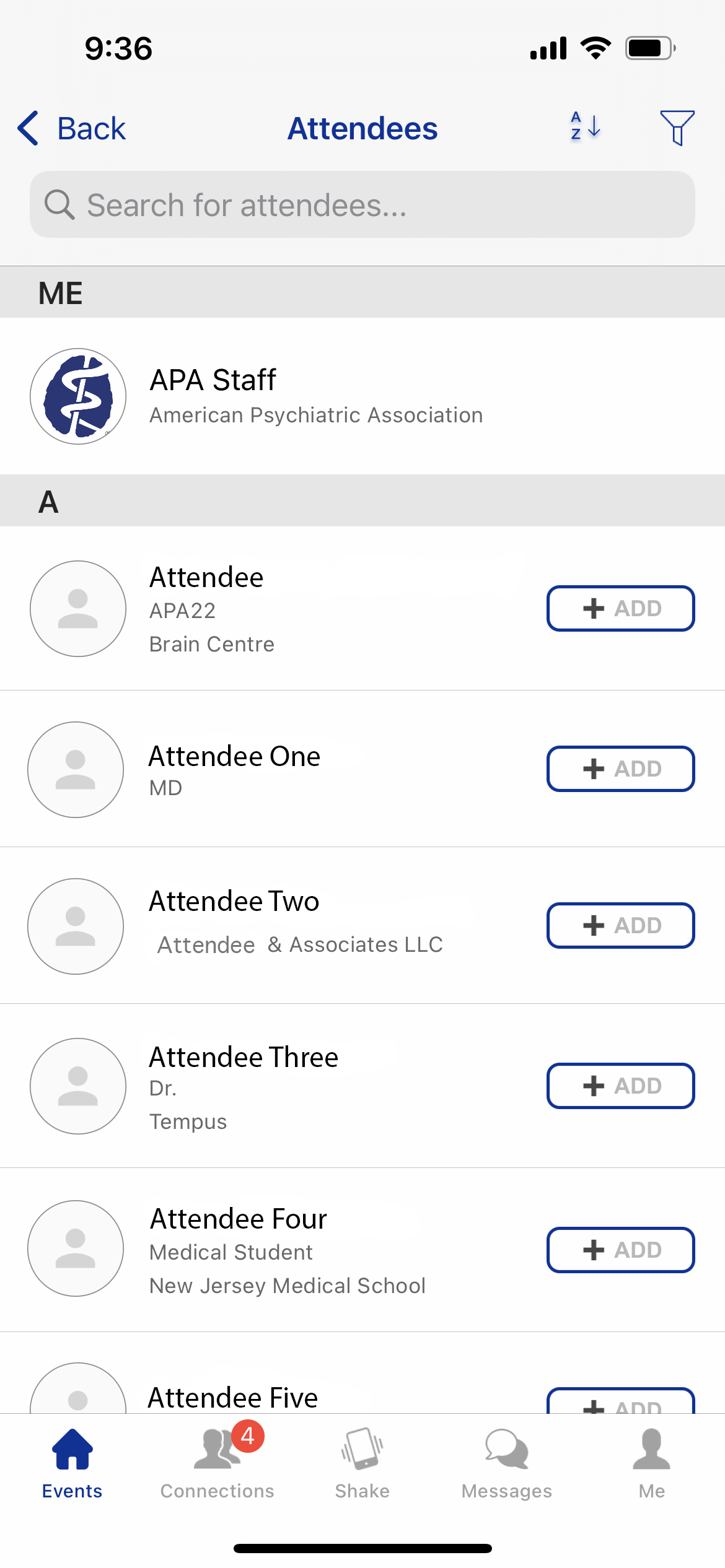
Task: Sort attendees with the A-Z icon
Action: [586, 126]
